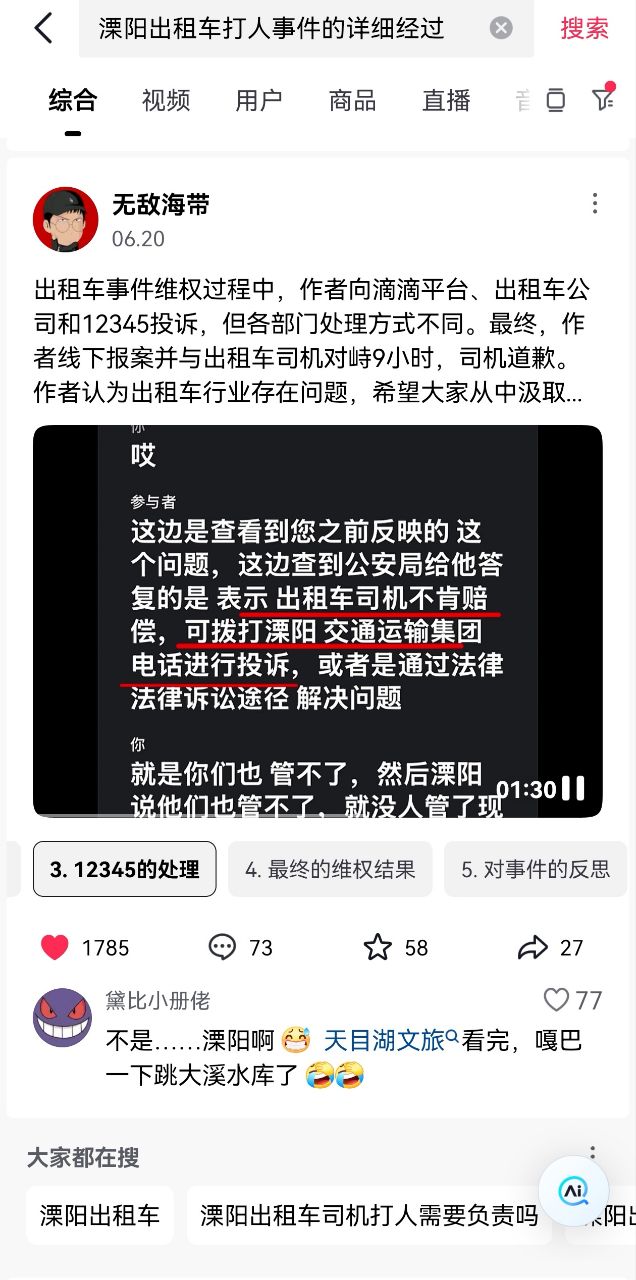This screenshot has height=1280, width=636.
Task: Tap the red 搜索 button
Action: [584, 28]
